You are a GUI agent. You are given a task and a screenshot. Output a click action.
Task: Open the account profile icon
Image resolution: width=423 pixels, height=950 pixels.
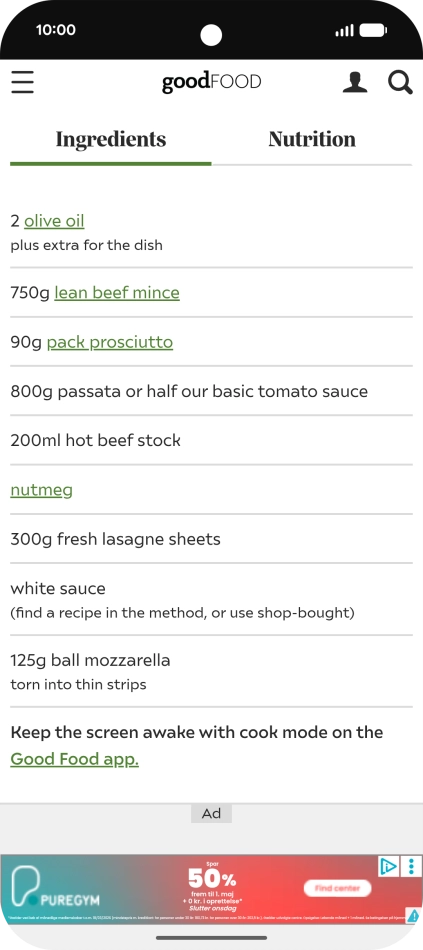pos(355,82)
